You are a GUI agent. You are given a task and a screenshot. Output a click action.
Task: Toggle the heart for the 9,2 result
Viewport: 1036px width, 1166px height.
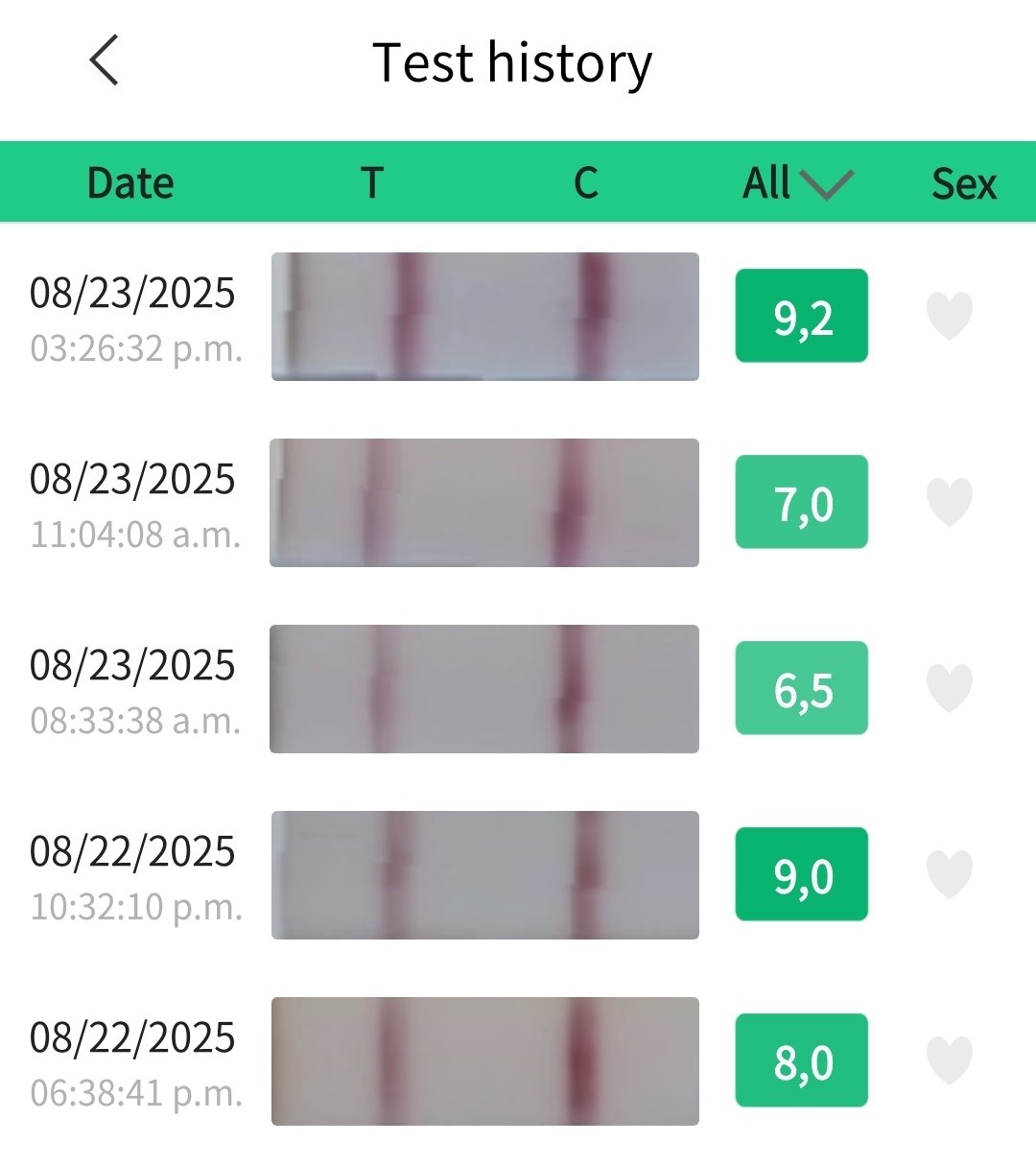(950, 317)
